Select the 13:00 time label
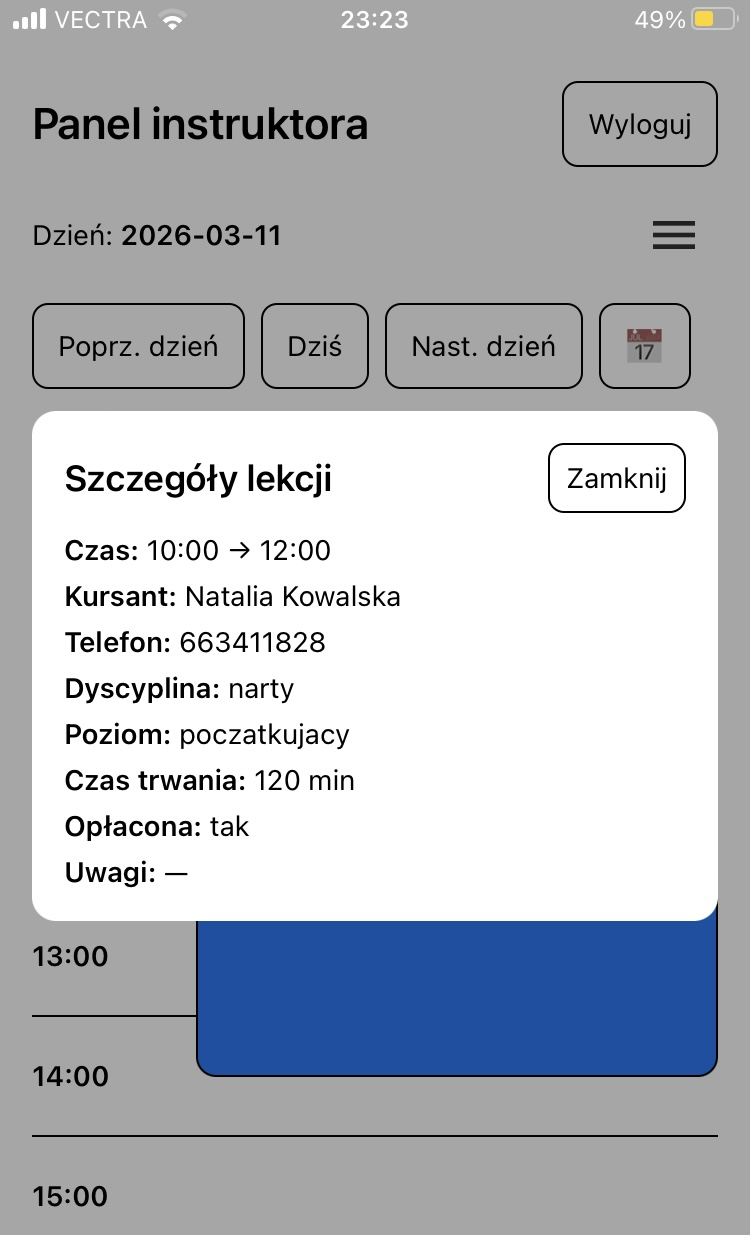Viewport: 750px width, 1235px height. point(69,956)
